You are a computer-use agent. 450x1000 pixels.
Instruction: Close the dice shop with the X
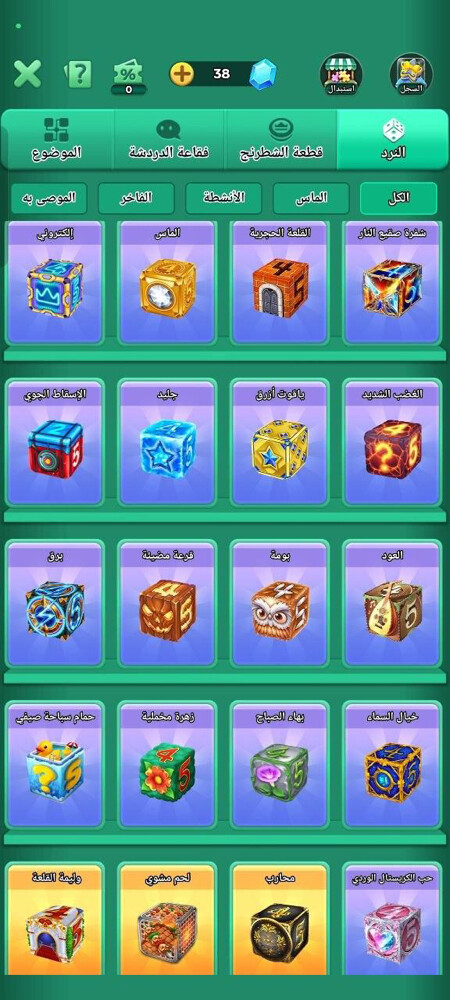pyautogui.click(x=27, y=74)
